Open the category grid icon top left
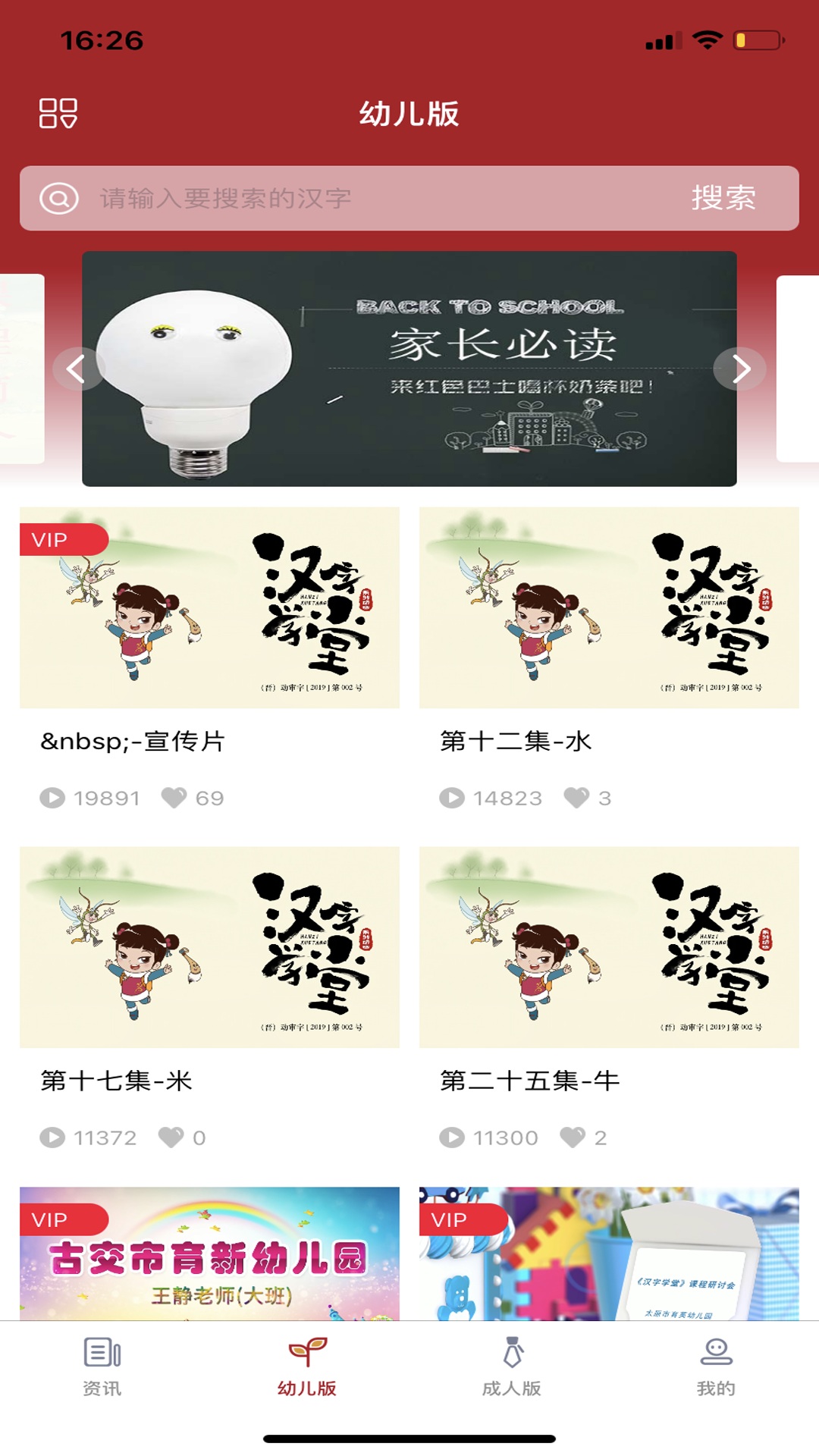819x1456 pixels. pos(59,114)
